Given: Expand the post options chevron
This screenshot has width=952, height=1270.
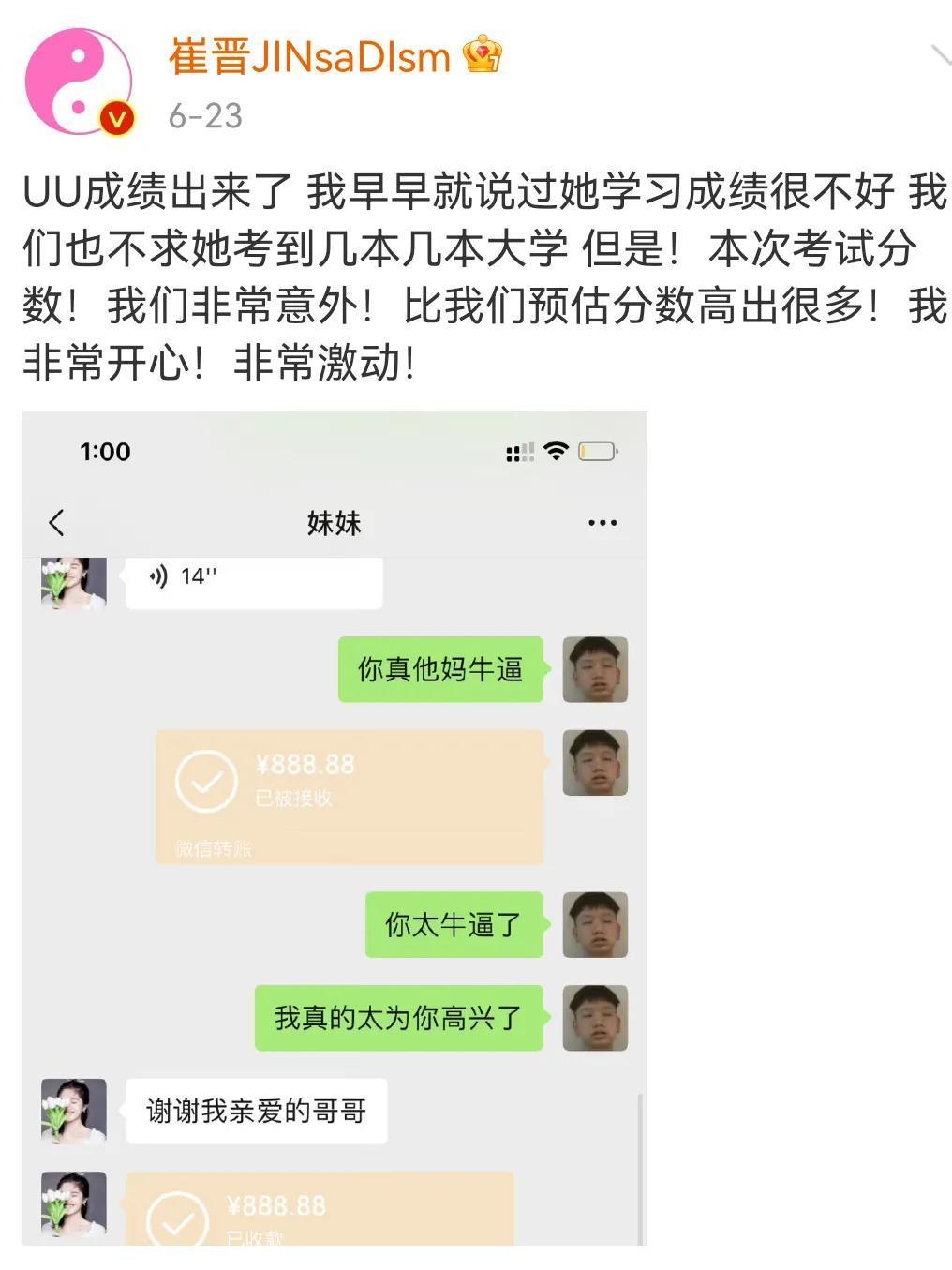Looking at the screenshot, I should pyautogui.click(x=941, y=56).
